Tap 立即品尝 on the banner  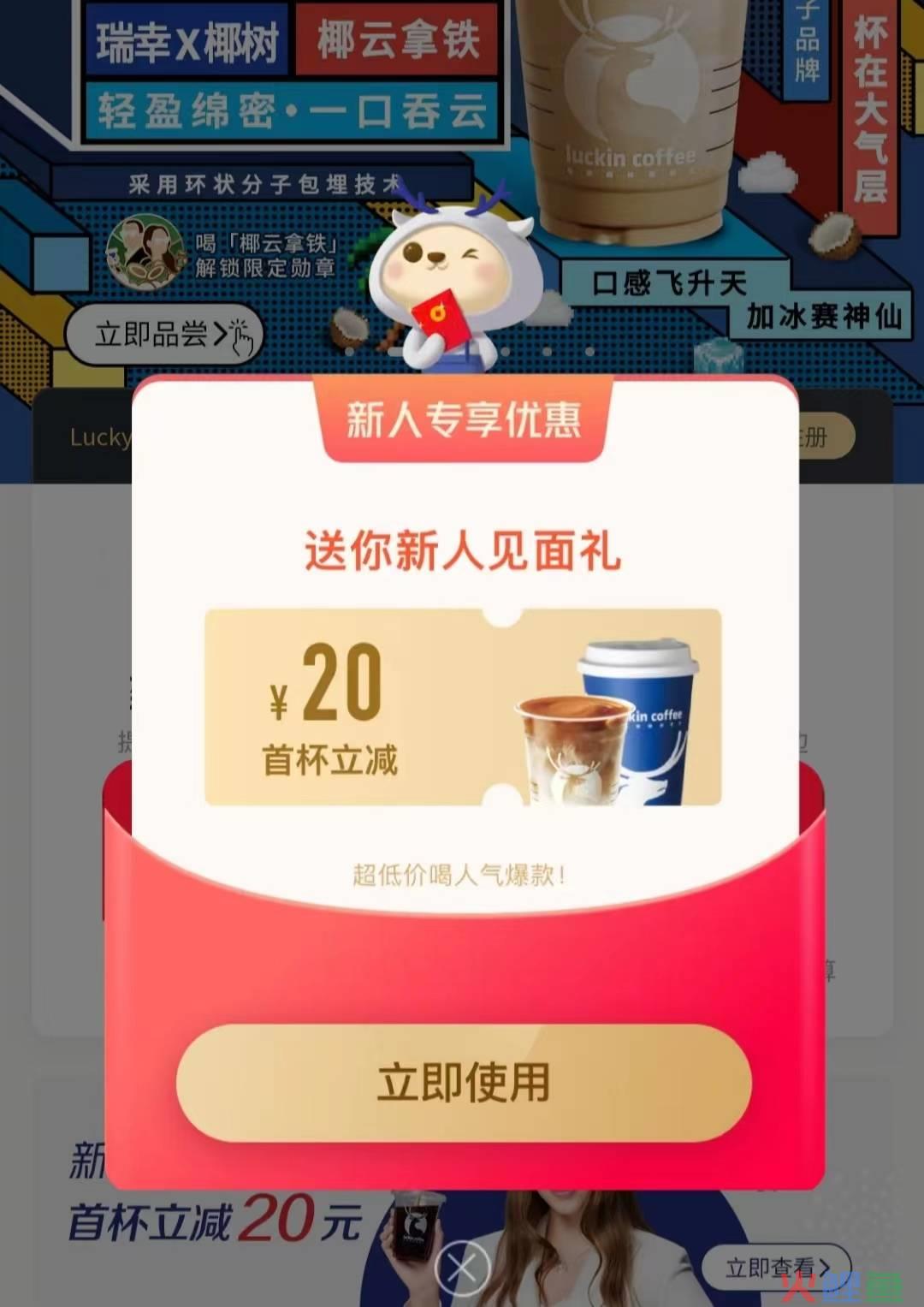click(163, 334)
